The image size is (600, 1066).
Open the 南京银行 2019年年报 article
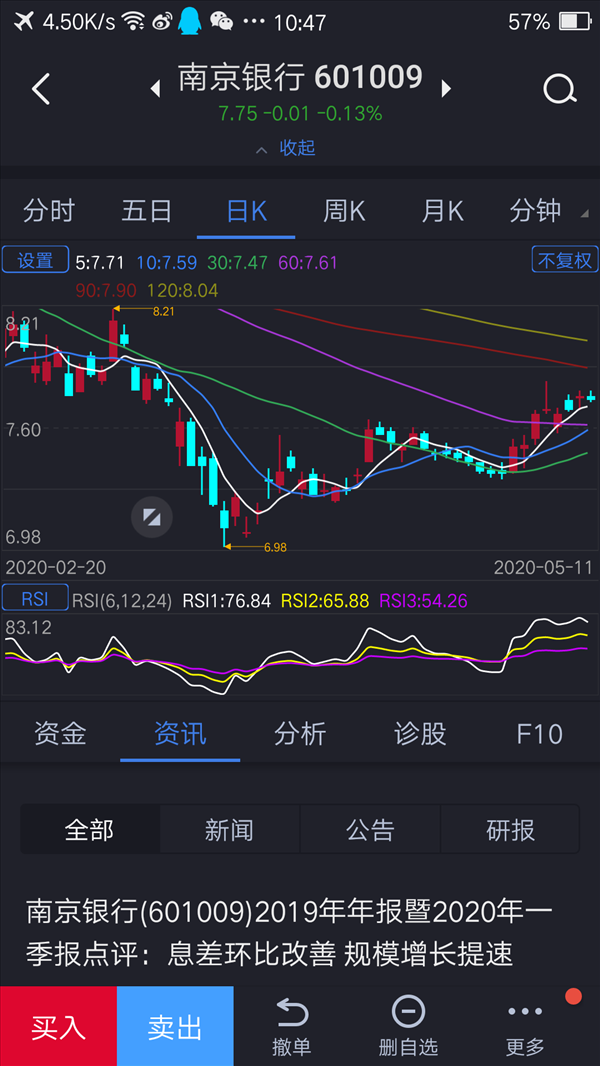point(290,933)
